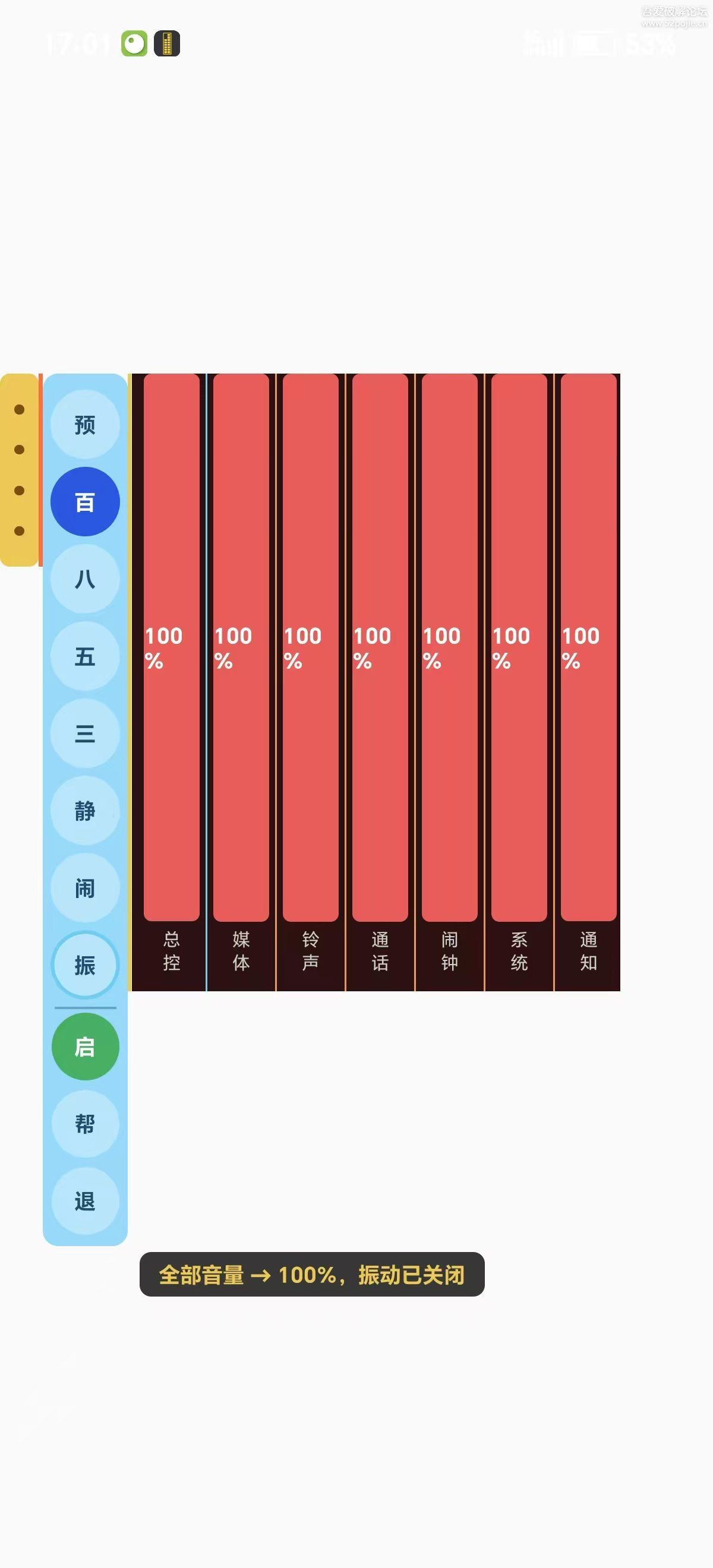Screen dimensions: 713x1568
Task: Tap the 闹 alarm preset button
Action: click(x=84, y=888)
